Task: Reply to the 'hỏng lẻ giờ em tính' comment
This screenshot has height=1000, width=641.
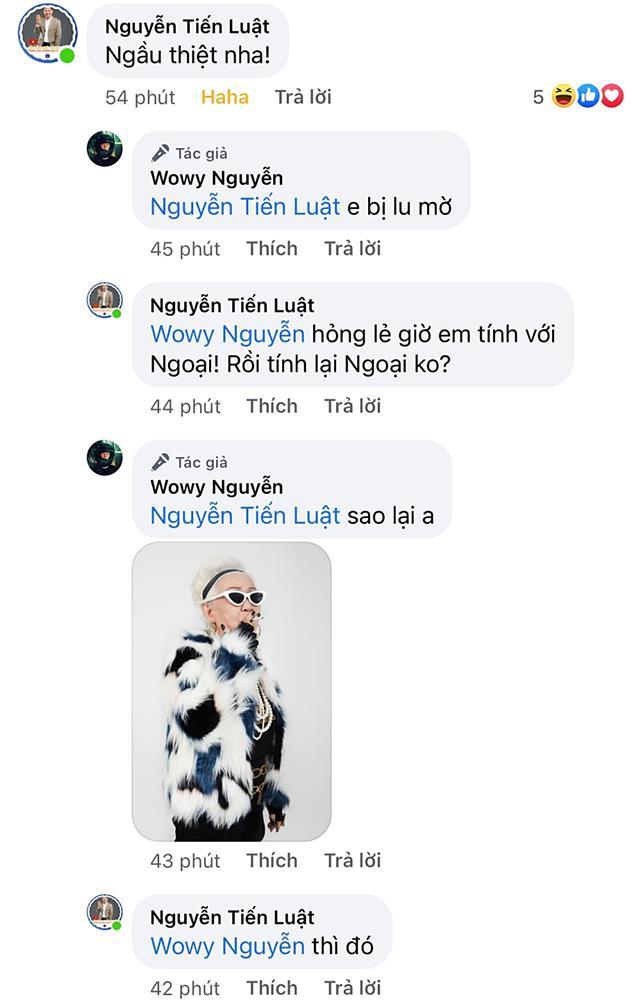Action: coord(352,406)
